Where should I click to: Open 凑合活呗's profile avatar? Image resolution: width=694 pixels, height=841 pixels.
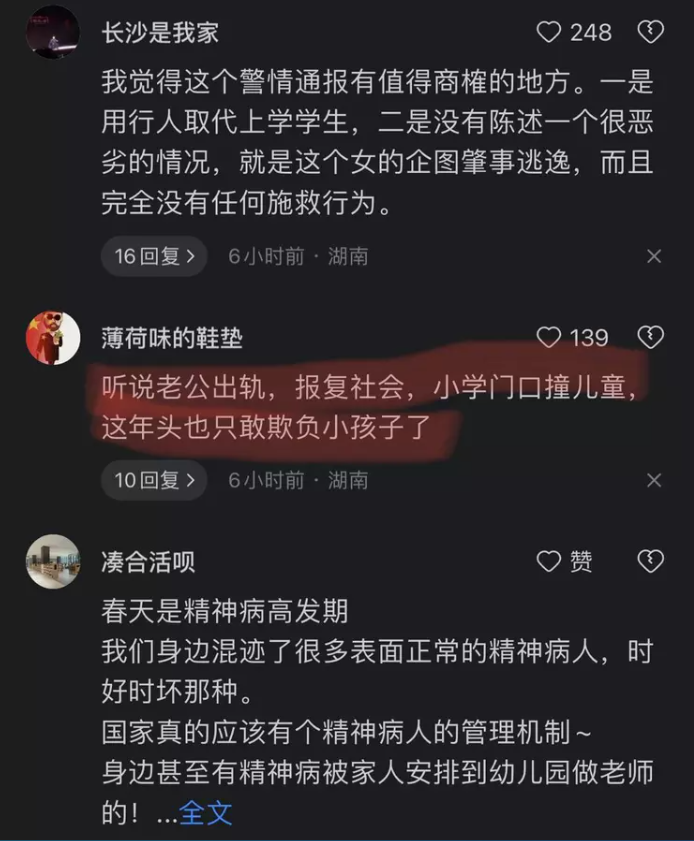pyautogui.click(x=53, y=561)
